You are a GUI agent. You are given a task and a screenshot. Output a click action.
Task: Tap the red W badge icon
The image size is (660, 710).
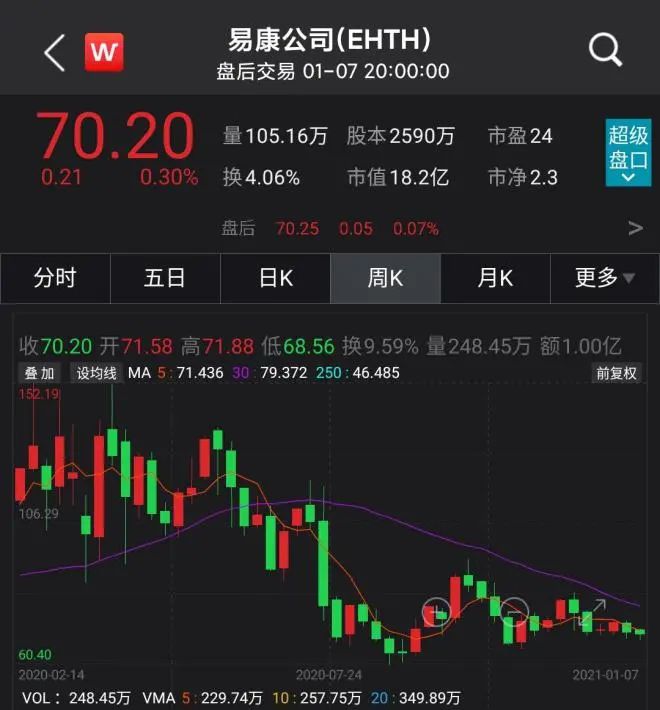tap(105, 52)
